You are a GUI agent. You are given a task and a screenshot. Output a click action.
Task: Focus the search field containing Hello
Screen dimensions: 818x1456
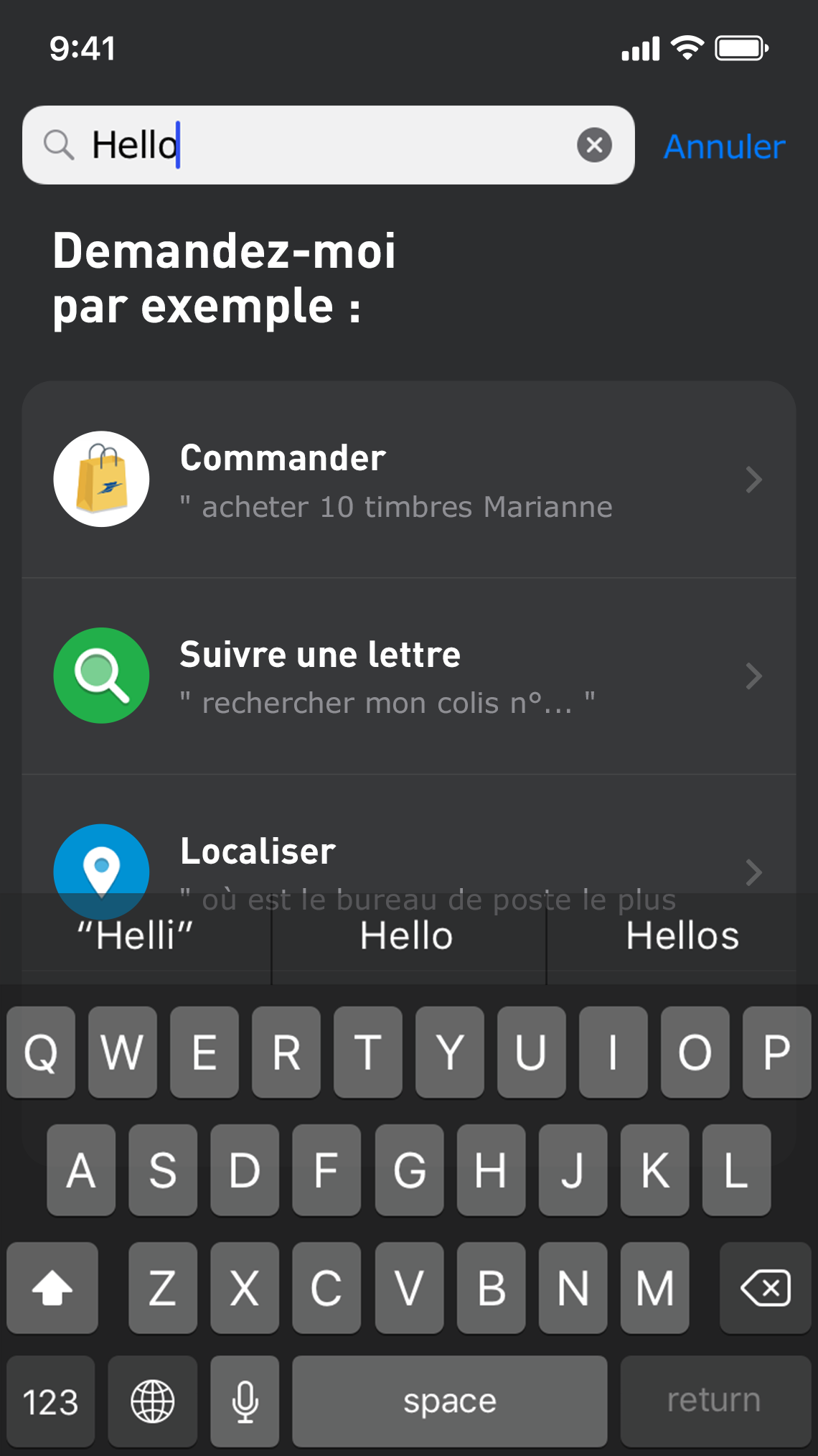click(329, 145)
